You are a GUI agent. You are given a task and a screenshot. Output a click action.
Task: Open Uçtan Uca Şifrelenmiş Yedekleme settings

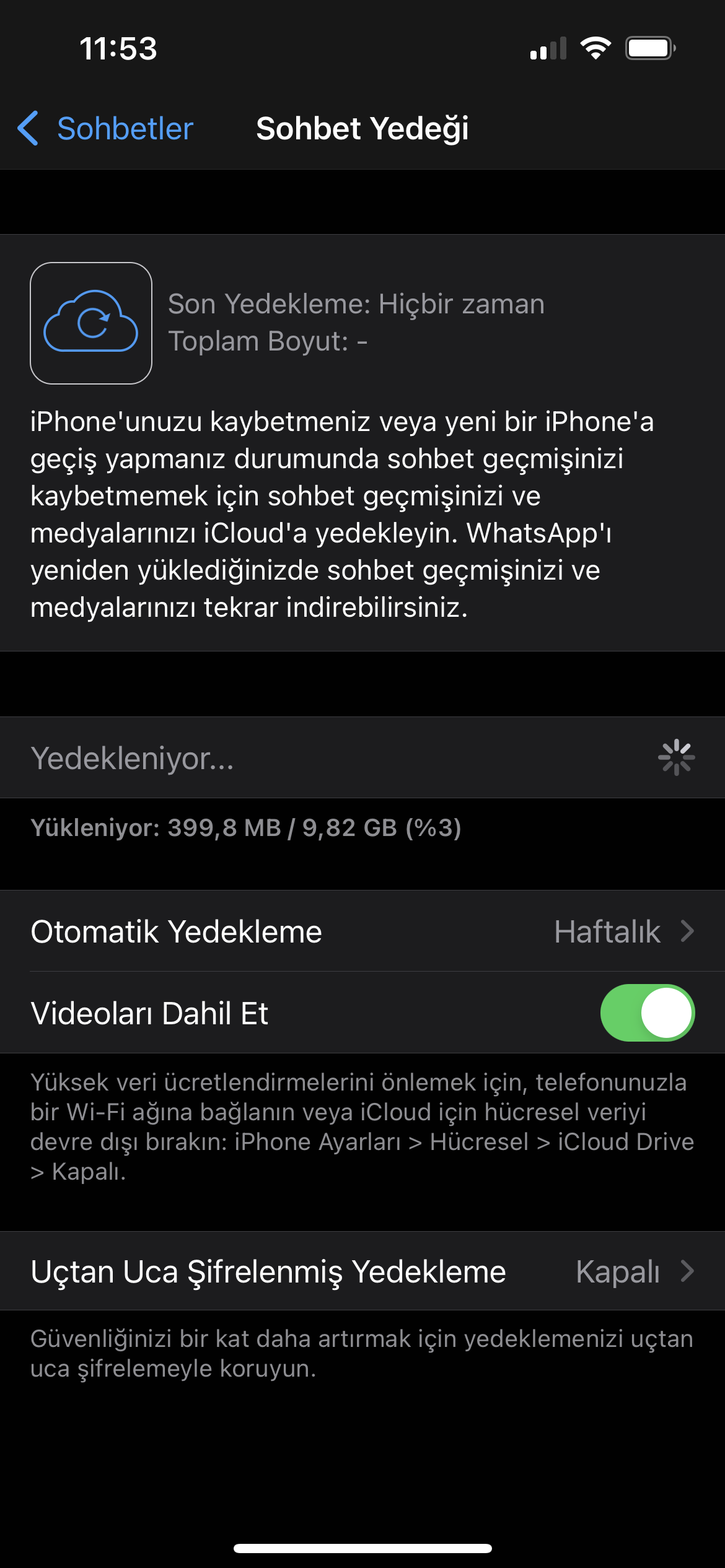362,1272
